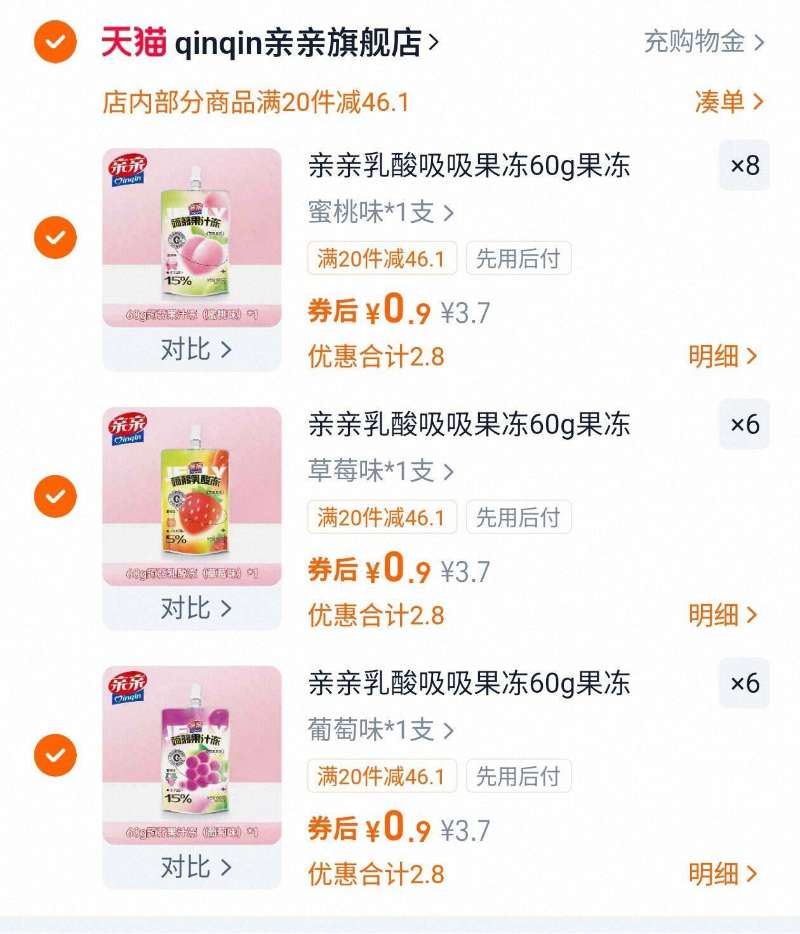Click the 满20件减46.1 promotion banner
Image resolution: width=800 pixels, height=934 pixels.
coord(258,99)
